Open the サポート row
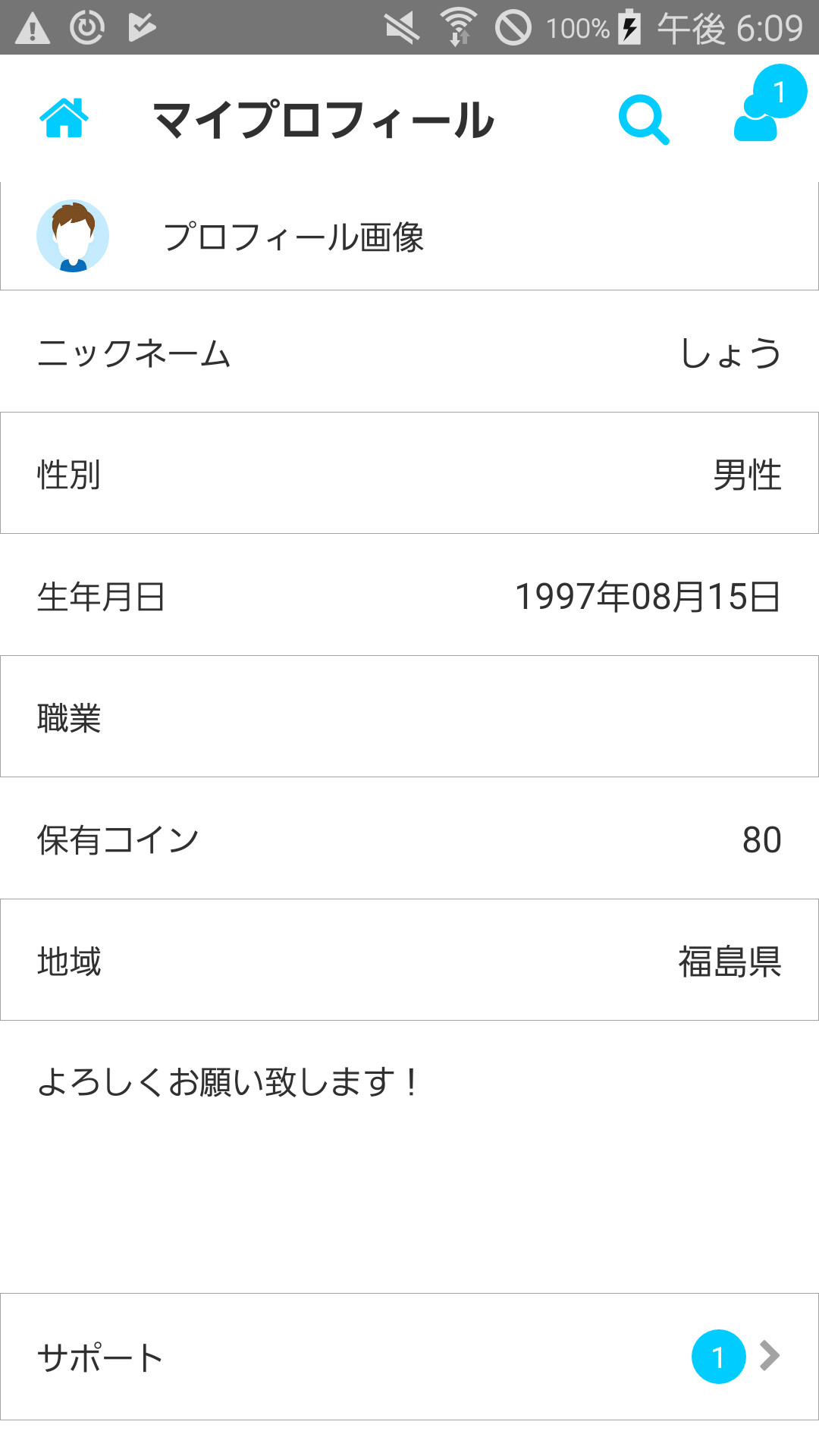This screenshot has width=819, height=1456. coord(409,1357)
